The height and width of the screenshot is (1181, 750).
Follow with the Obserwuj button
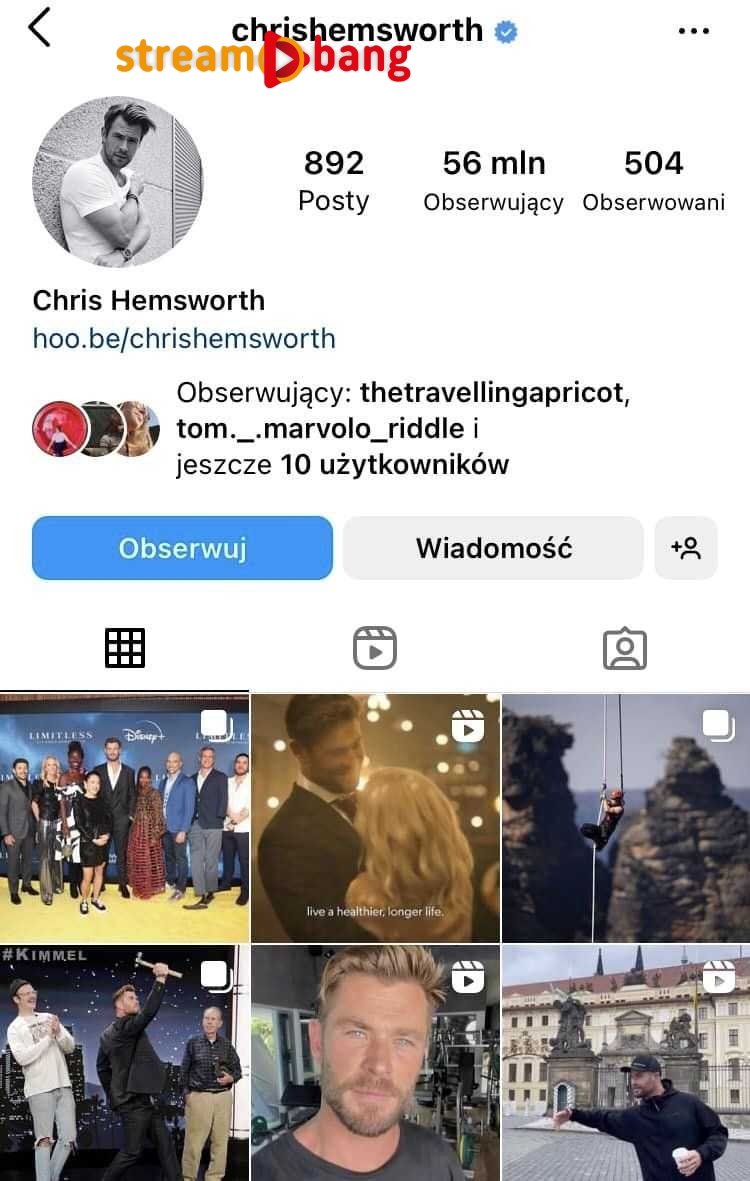[x=182, y=548]
